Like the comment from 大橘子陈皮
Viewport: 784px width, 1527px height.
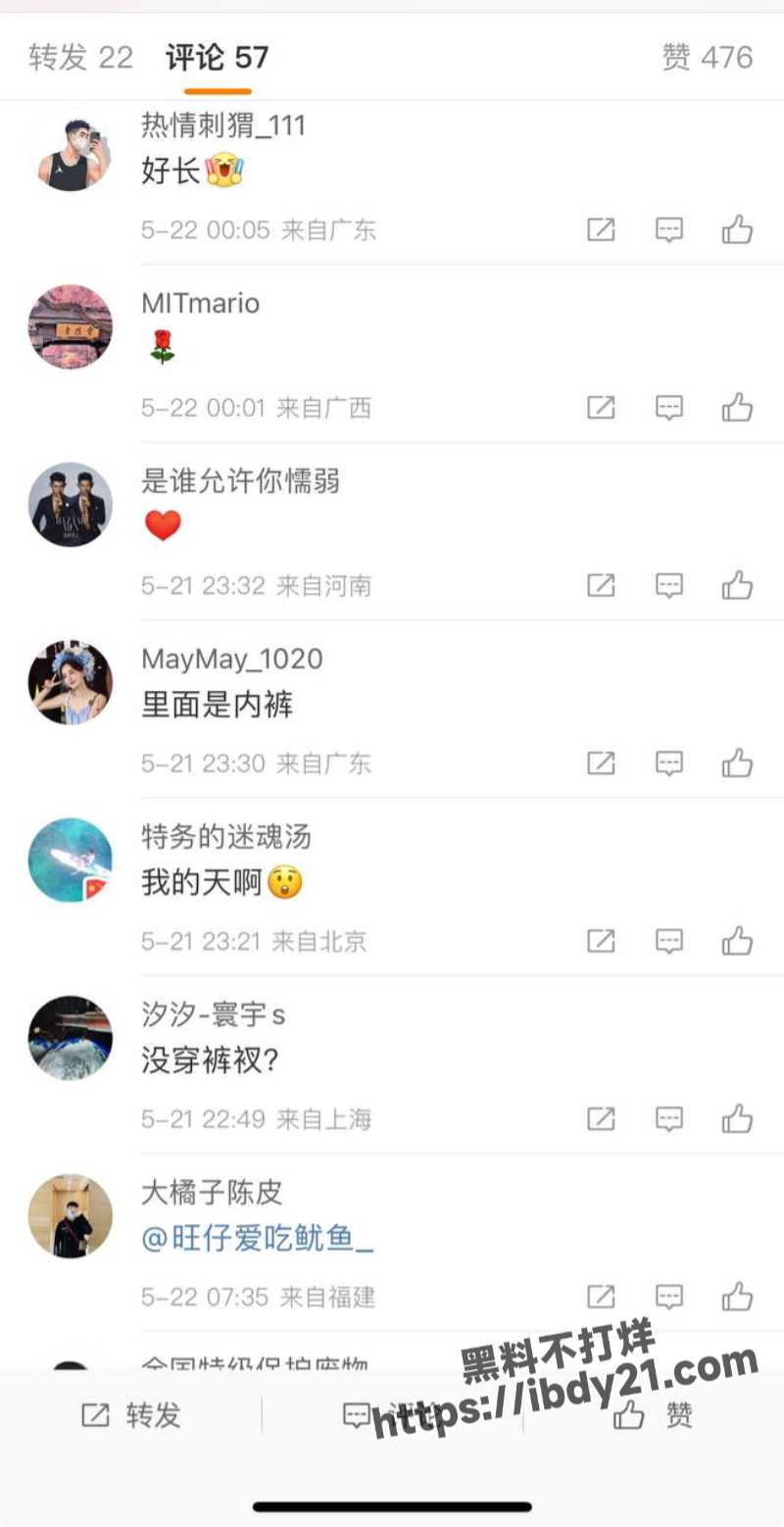[x=737, y=1297]
